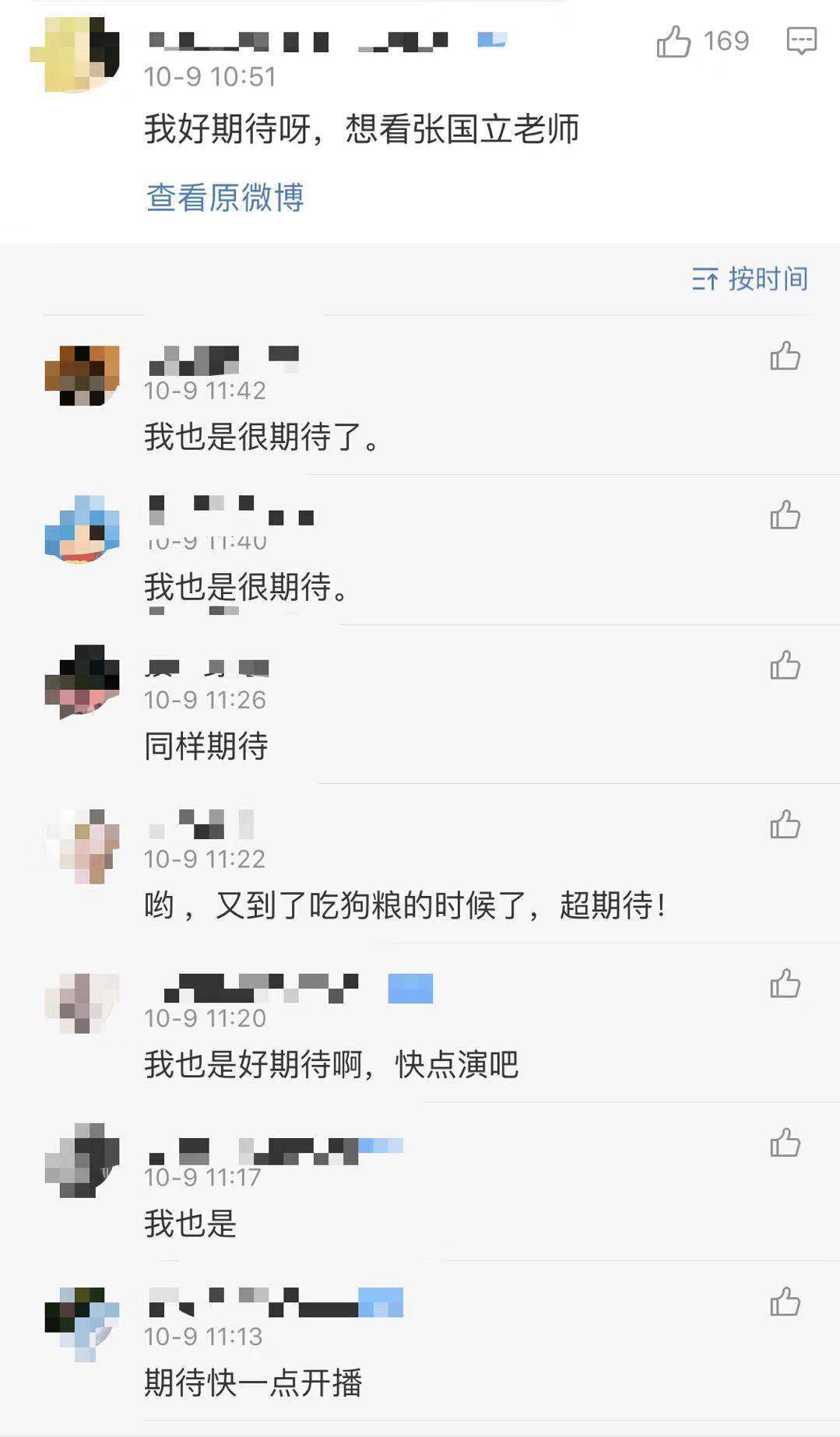Open the 查看原微博 link
840x1437 pixels.
pos(225,198)
